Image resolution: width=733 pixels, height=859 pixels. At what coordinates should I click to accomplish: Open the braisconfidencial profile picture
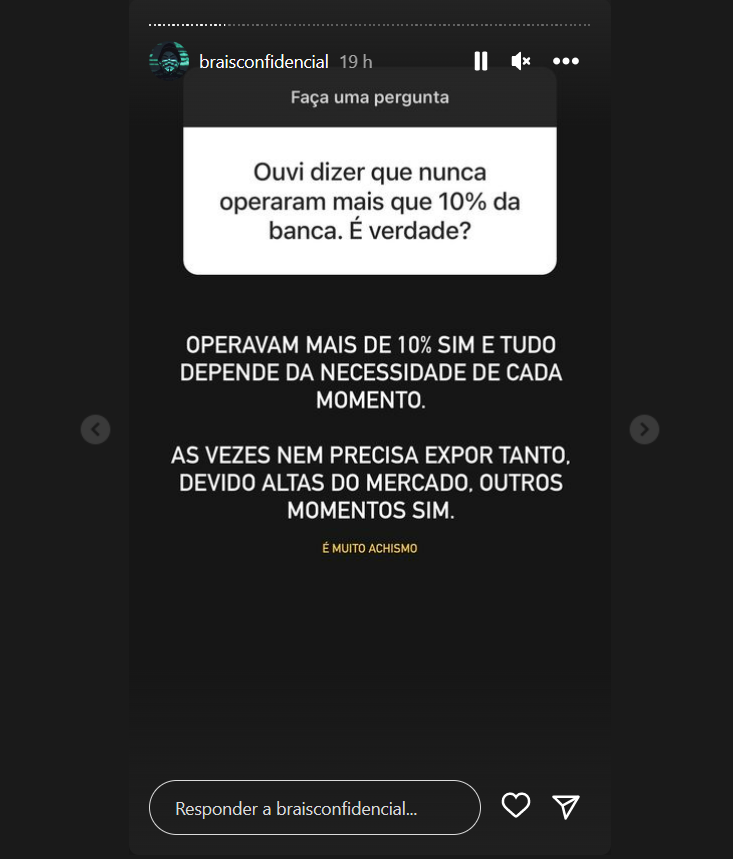169,61
